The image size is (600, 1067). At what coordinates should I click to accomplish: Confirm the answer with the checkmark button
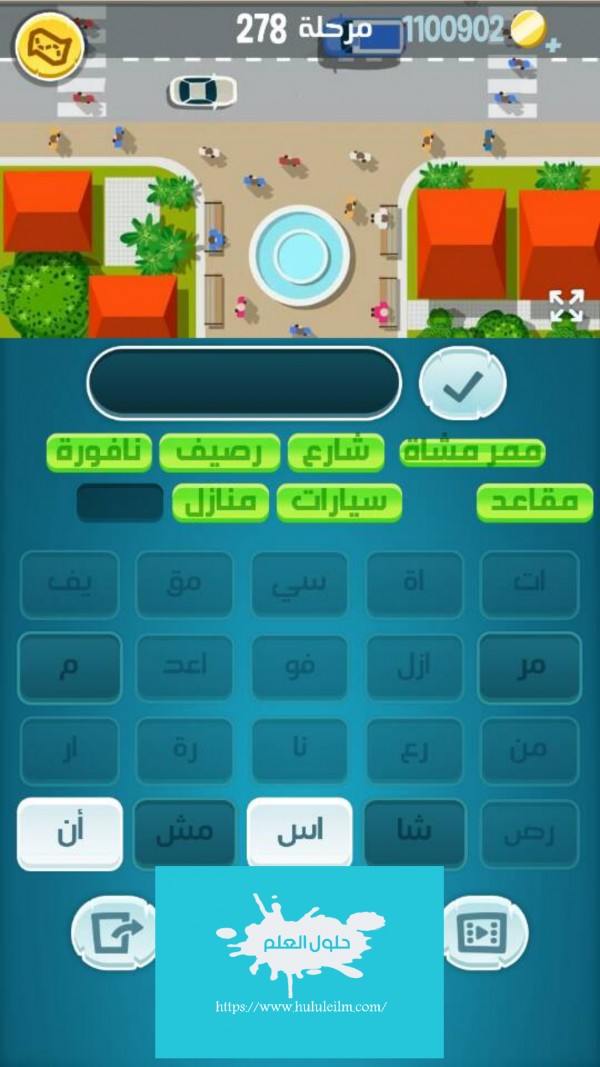462,385
